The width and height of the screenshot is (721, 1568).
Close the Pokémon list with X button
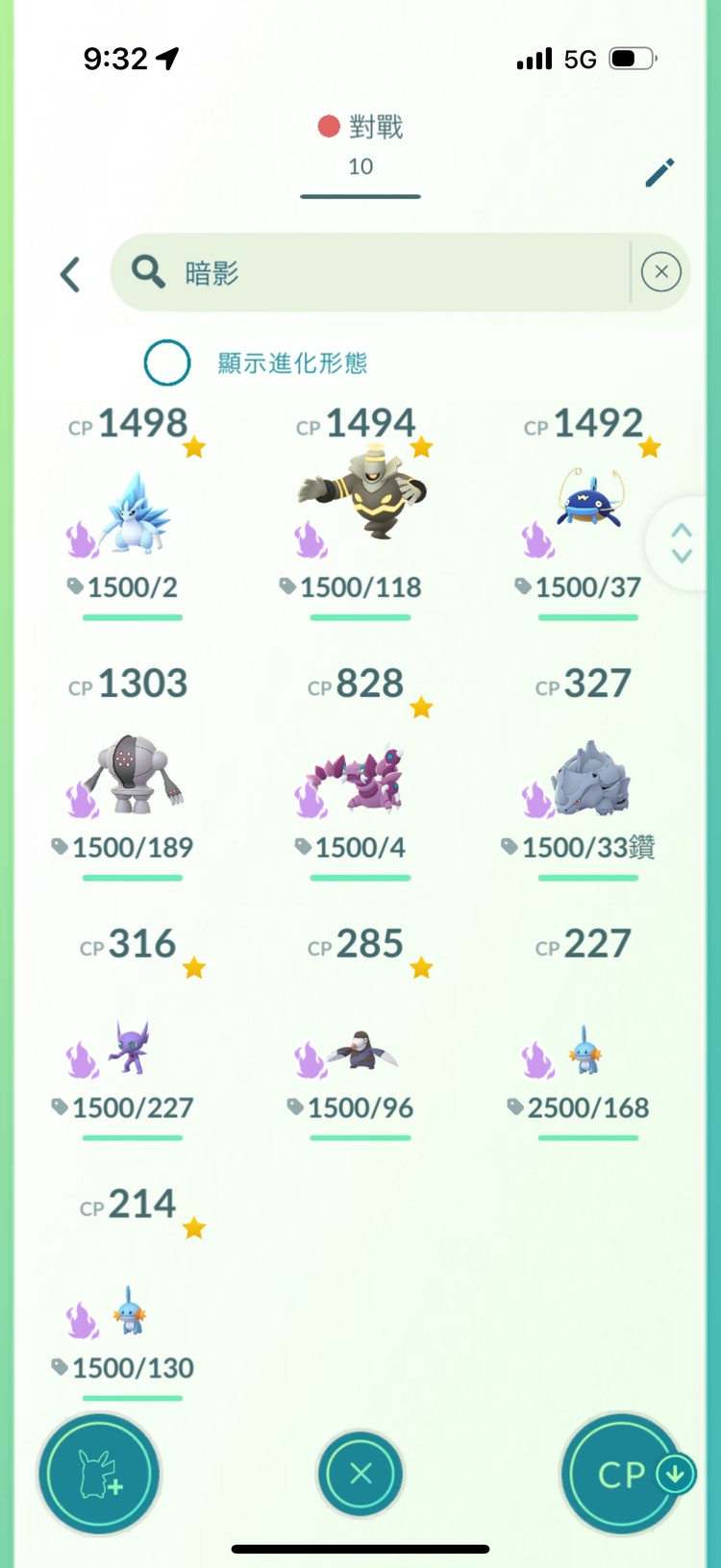tap(360, 1474)
